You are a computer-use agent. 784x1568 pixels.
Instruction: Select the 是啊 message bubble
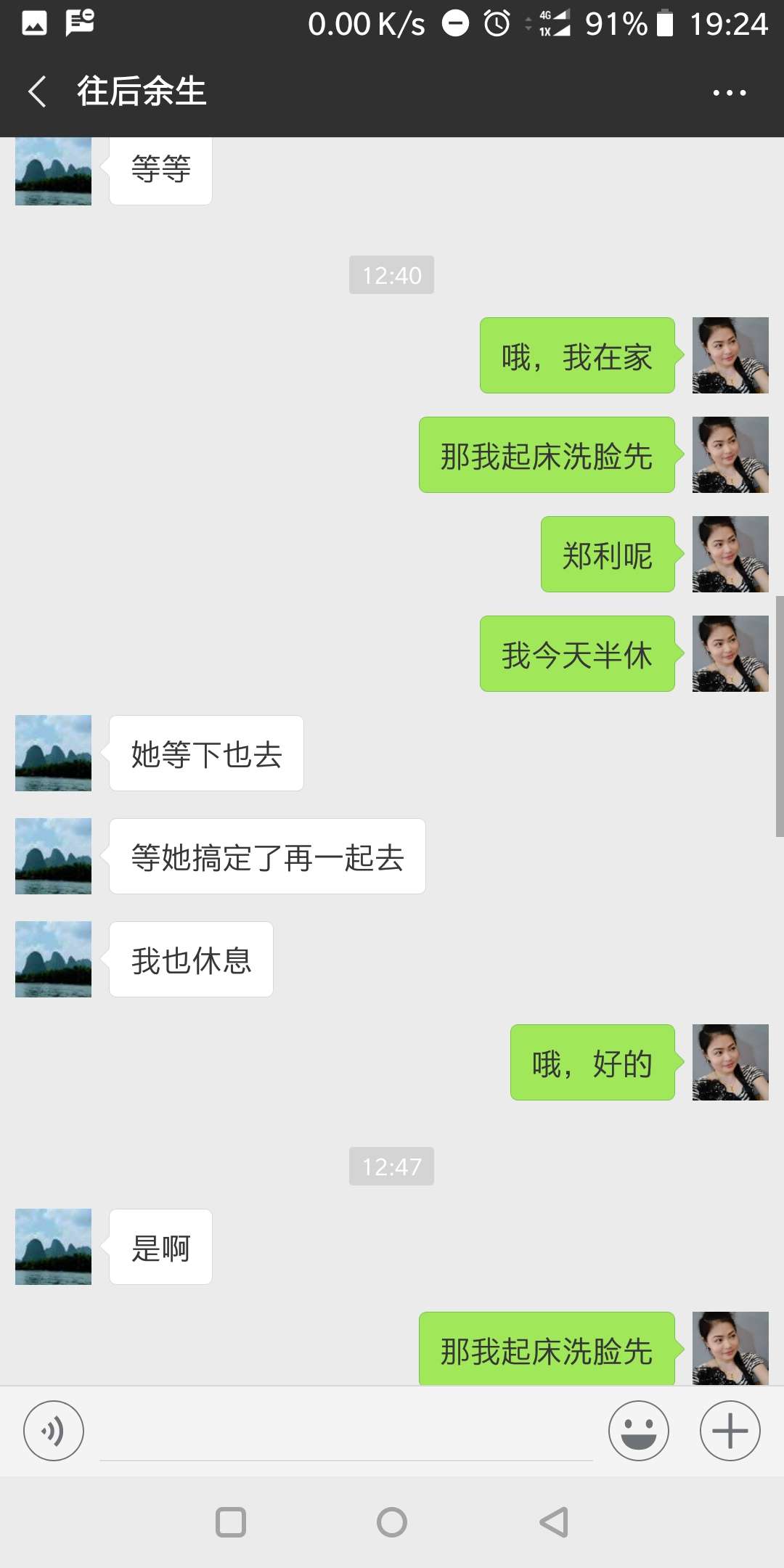(x=160, y=1246)
